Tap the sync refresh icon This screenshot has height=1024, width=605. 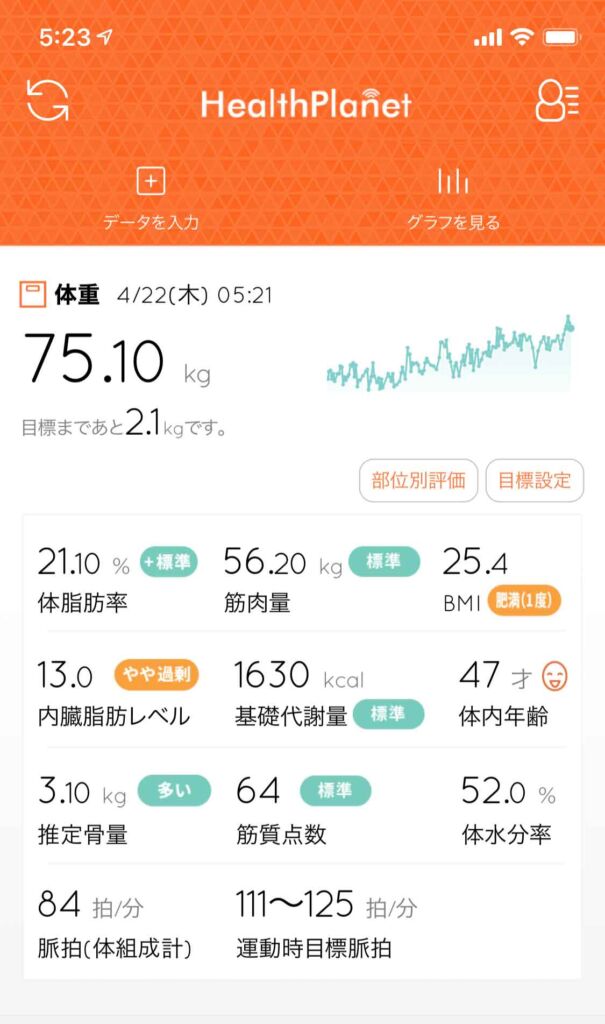click(x=48, y=101)
